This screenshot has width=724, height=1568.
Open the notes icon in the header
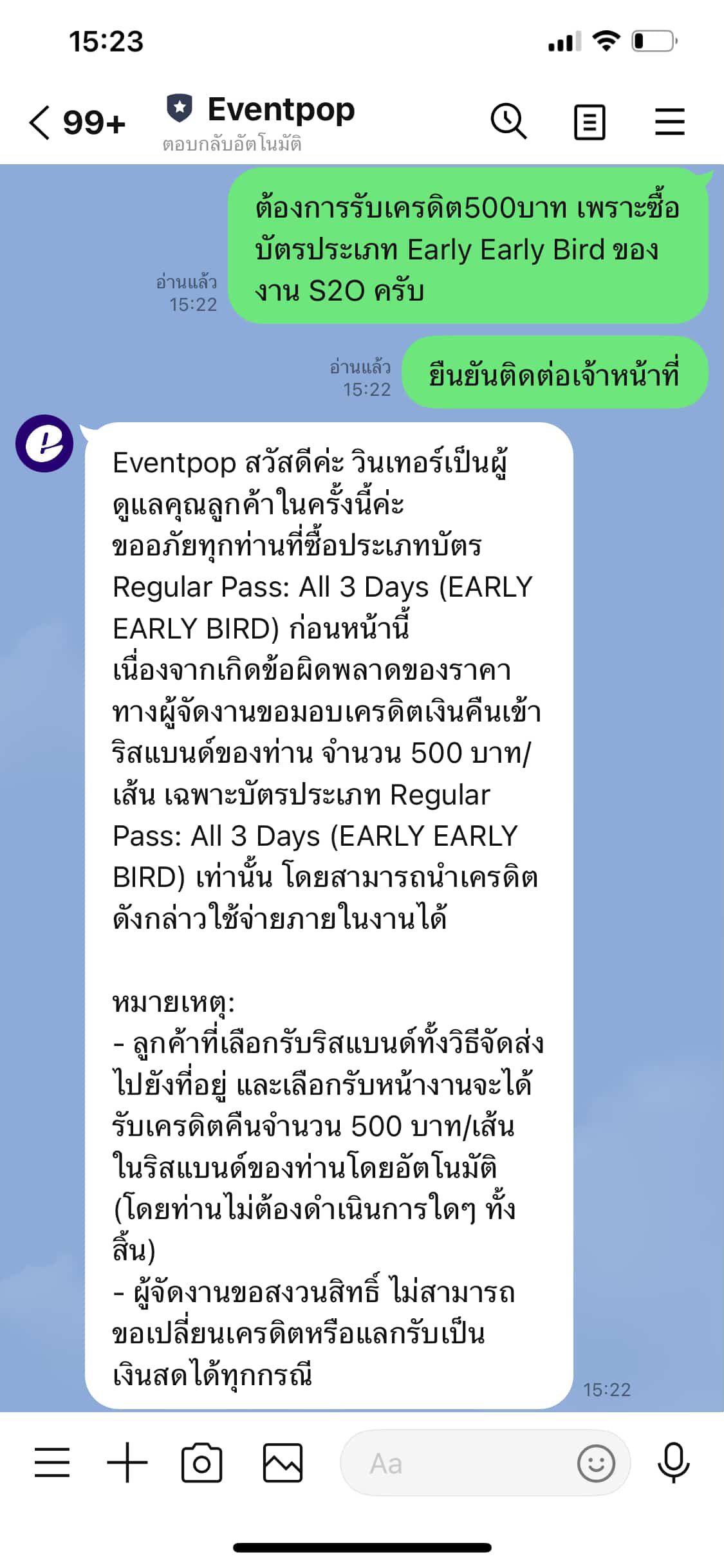tap(589, 122)
